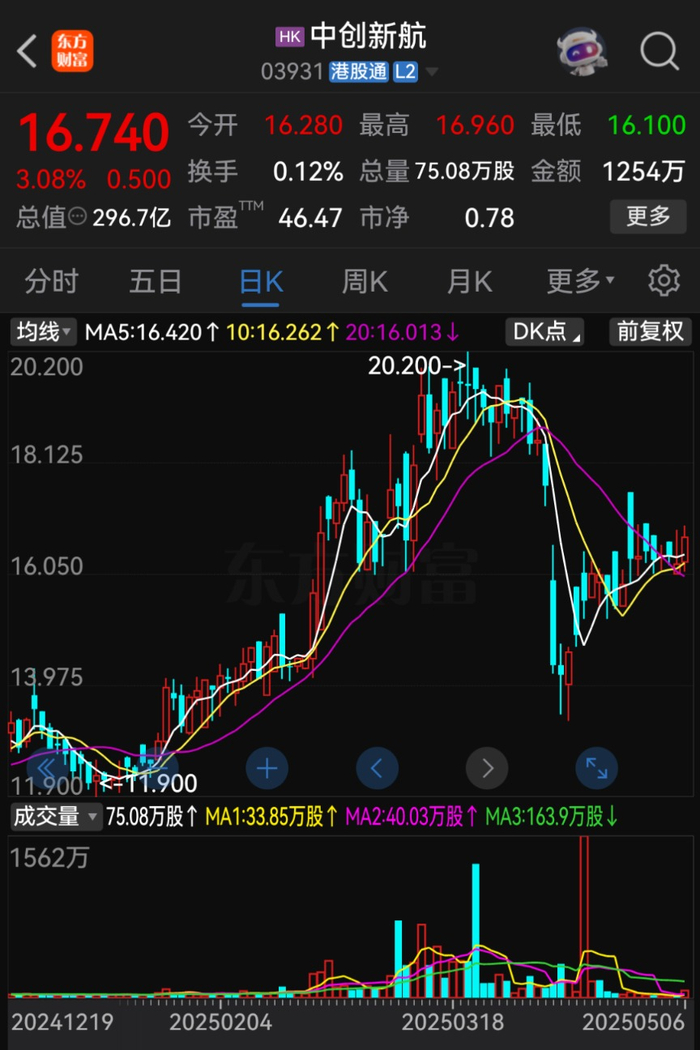Image resolution: width=700 pixels, height=1050 pixels.
Task: Select the 日K chart tab
Action: pos(261,282)
